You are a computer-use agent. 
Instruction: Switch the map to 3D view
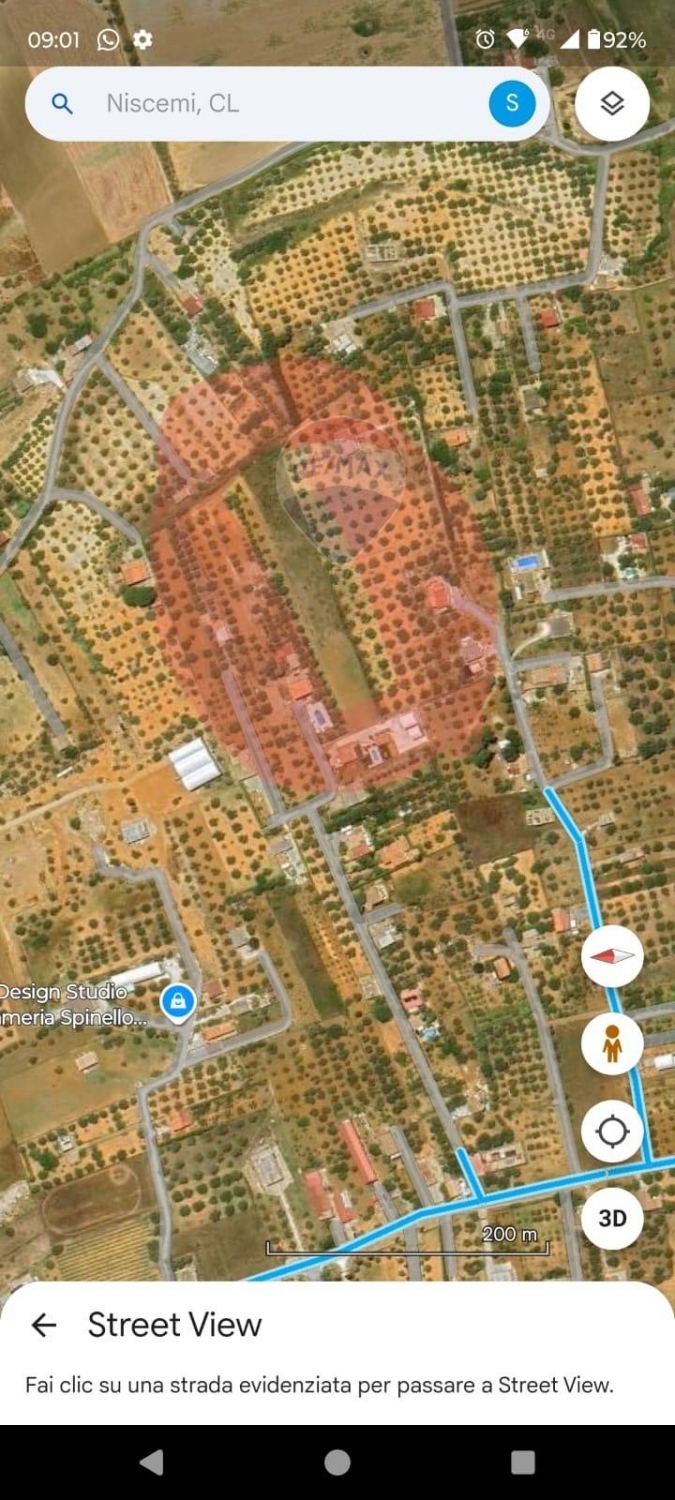(x=612, y=1219)
